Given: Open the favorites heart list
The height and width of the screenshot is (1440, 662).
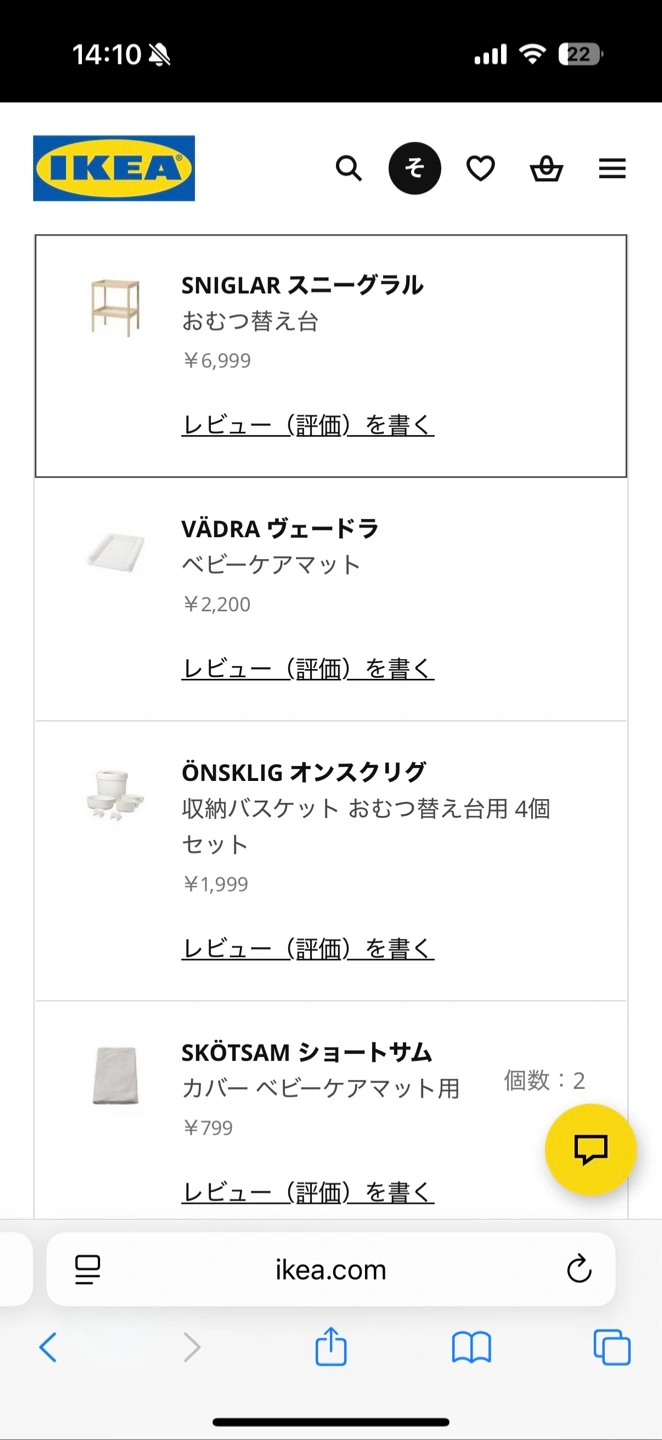Looking at the screenshot, I should point(481,168).
